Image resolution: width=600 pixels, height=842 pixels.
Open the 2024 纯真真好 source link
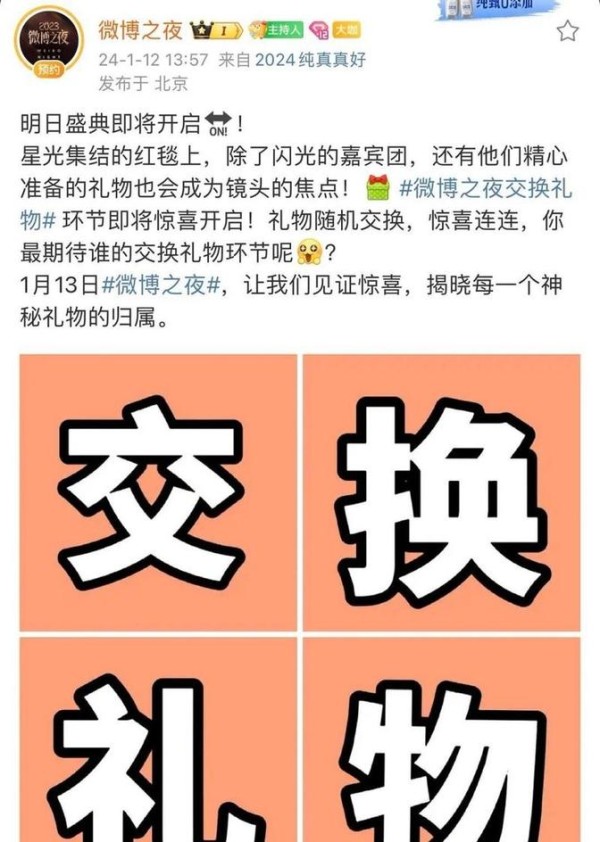(x=311, y=59)
